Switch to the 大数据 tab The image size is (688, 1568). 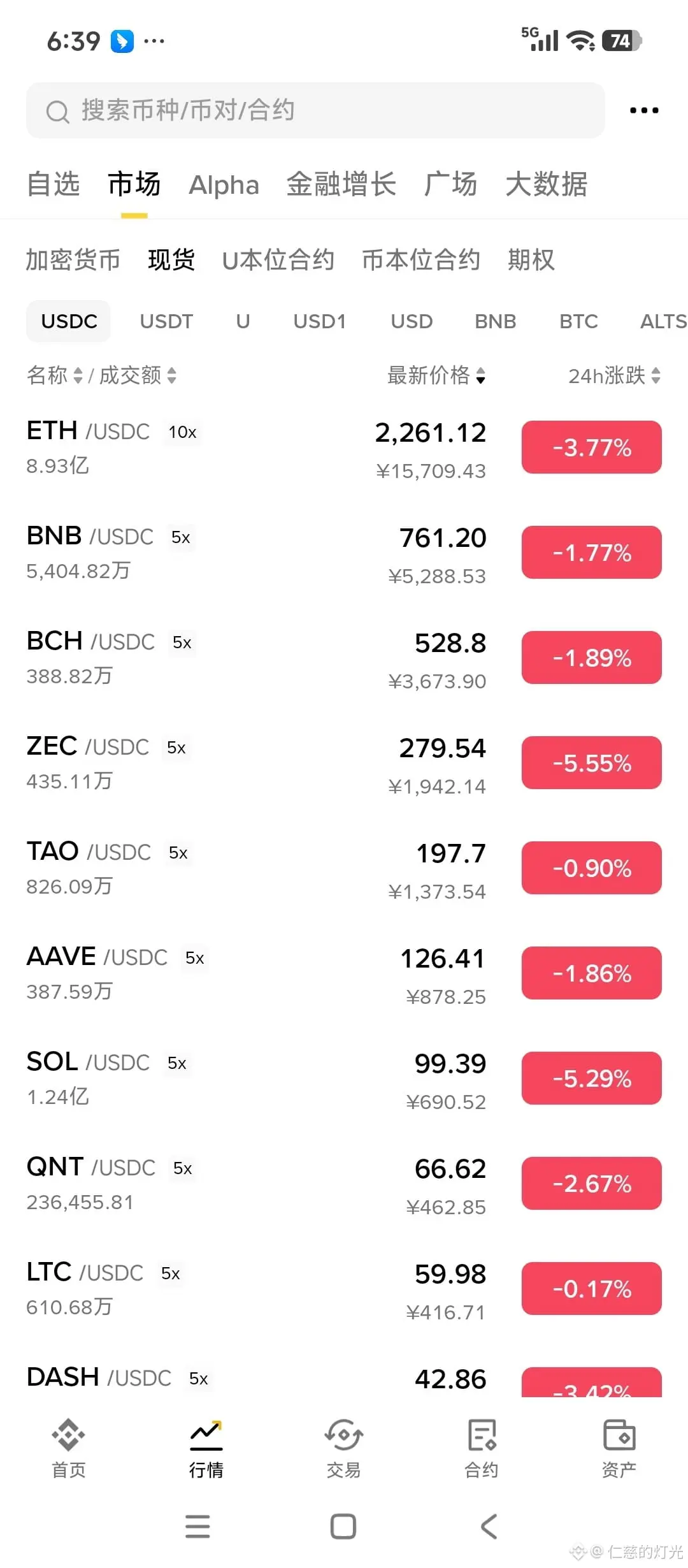[x=546, y=184]
